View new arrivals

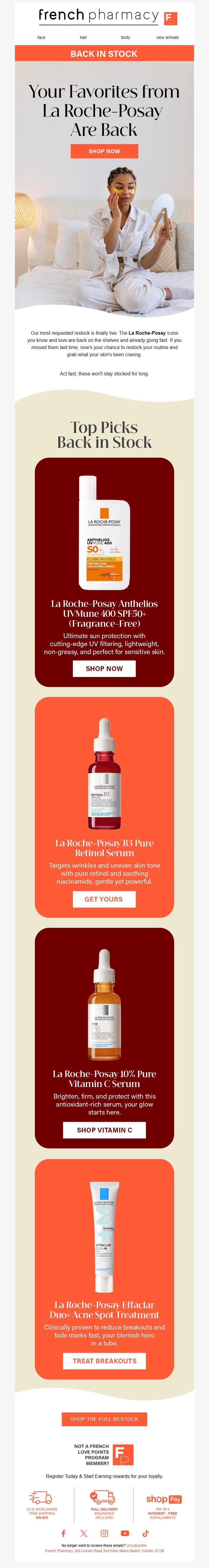point(167,38)
